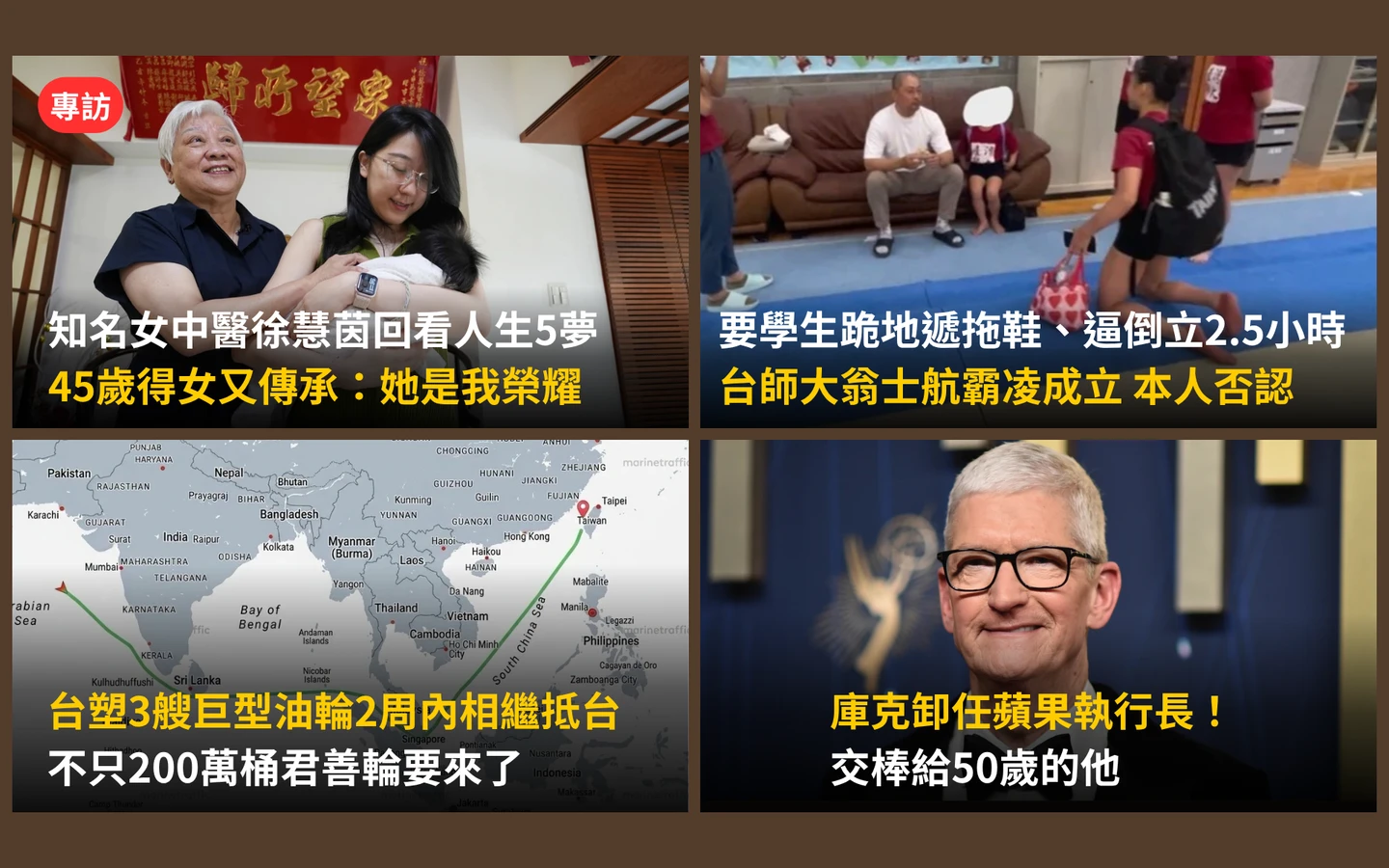Open the 庫克卸任蘋果執行長 story
1389x868 pixels.
tap(1038, 625)
